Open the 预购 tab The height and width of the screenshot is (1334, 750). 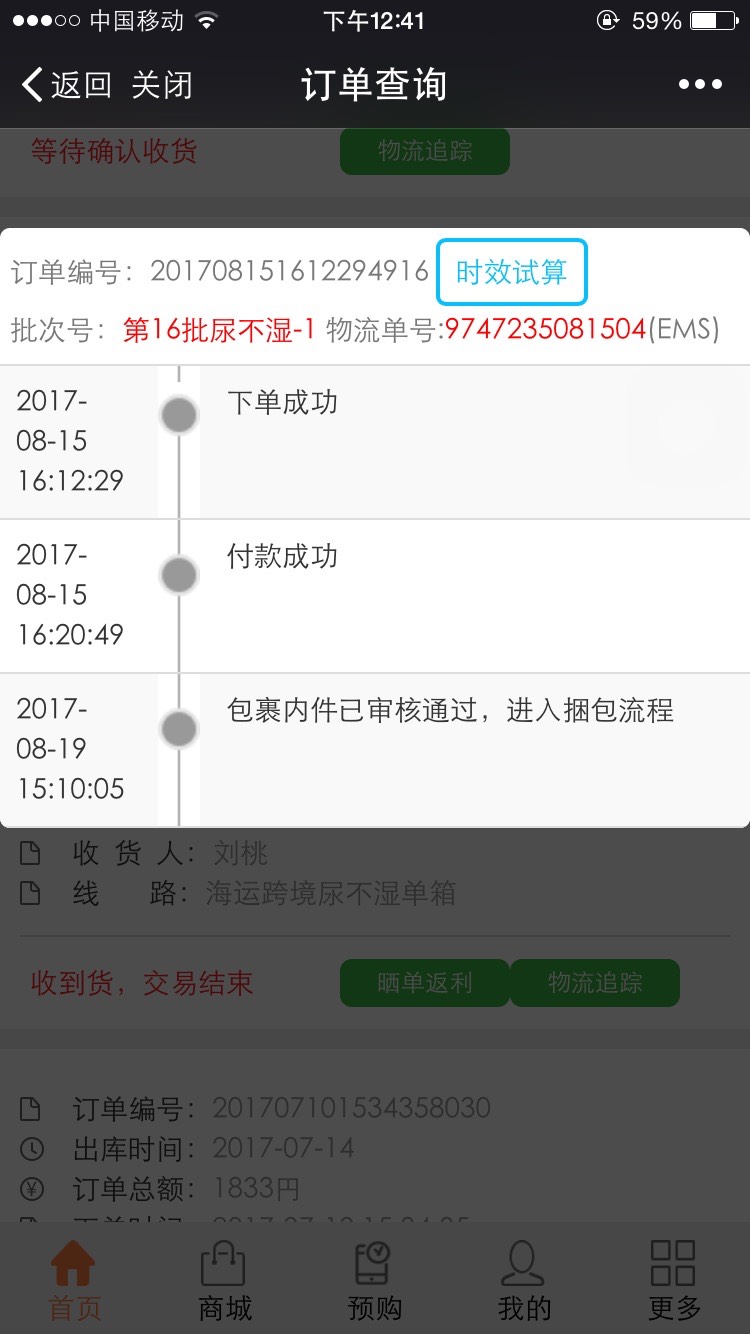pyautogui.click(x=374, y=1281)
